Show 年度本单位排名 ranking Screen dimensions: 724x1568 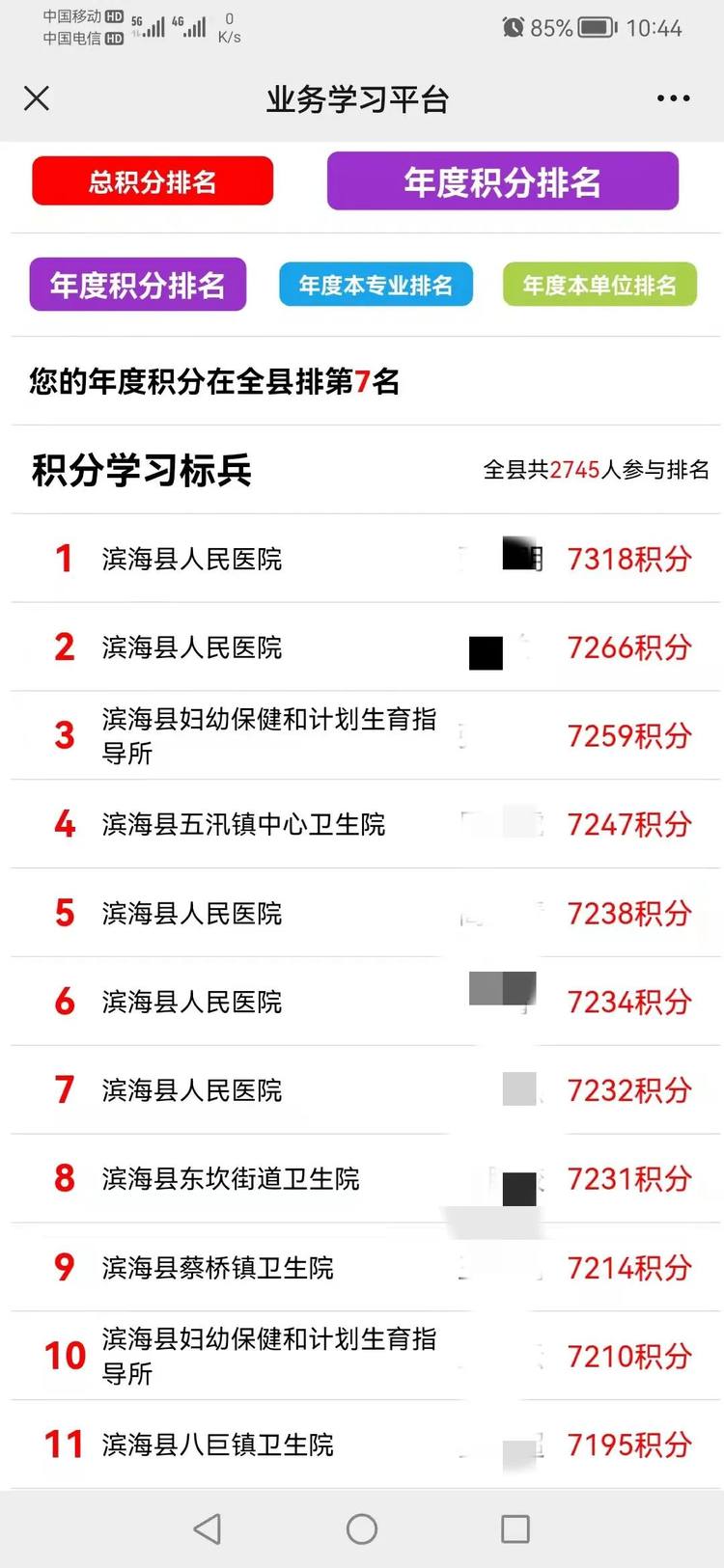599,285
